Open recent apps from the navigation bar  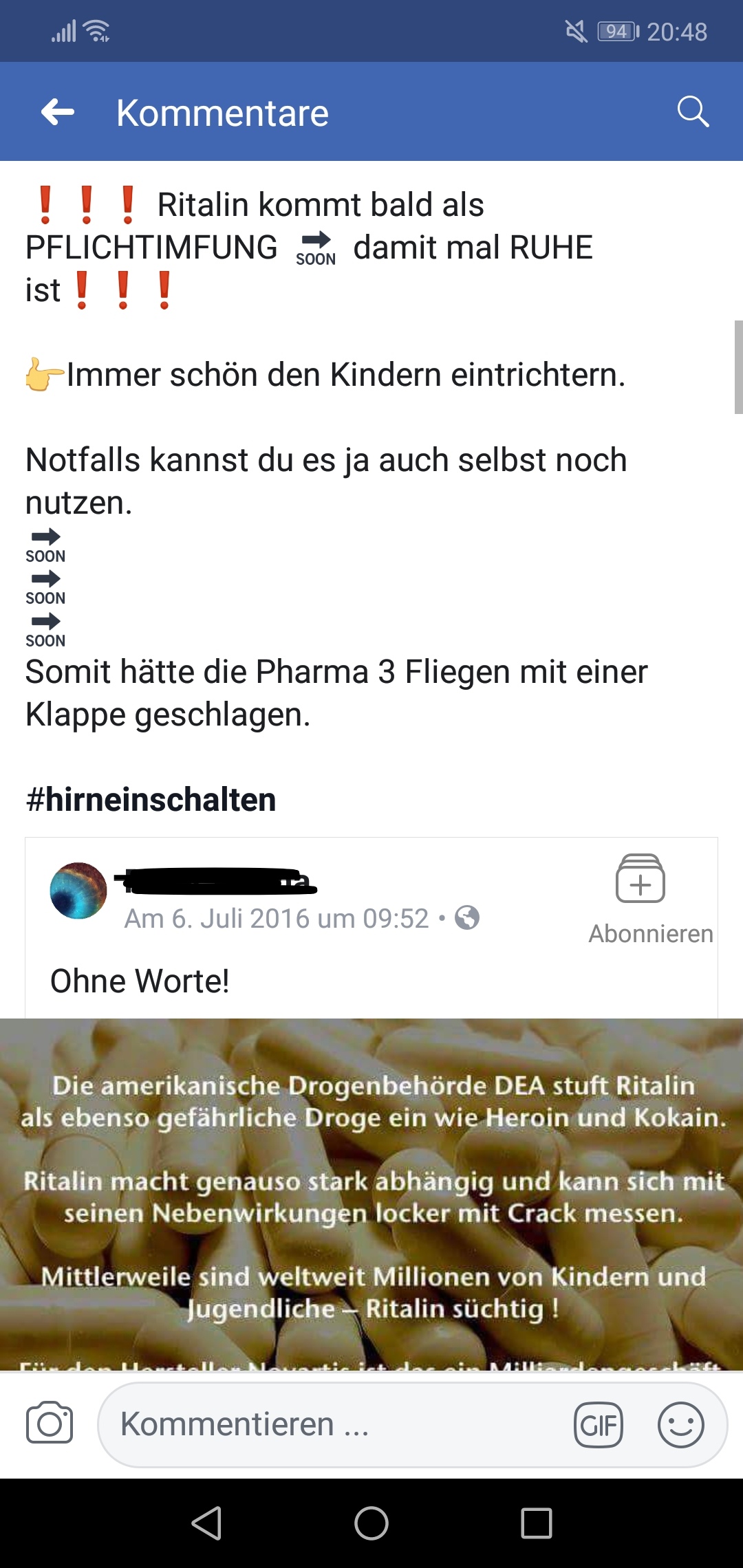click(537, 1523)
